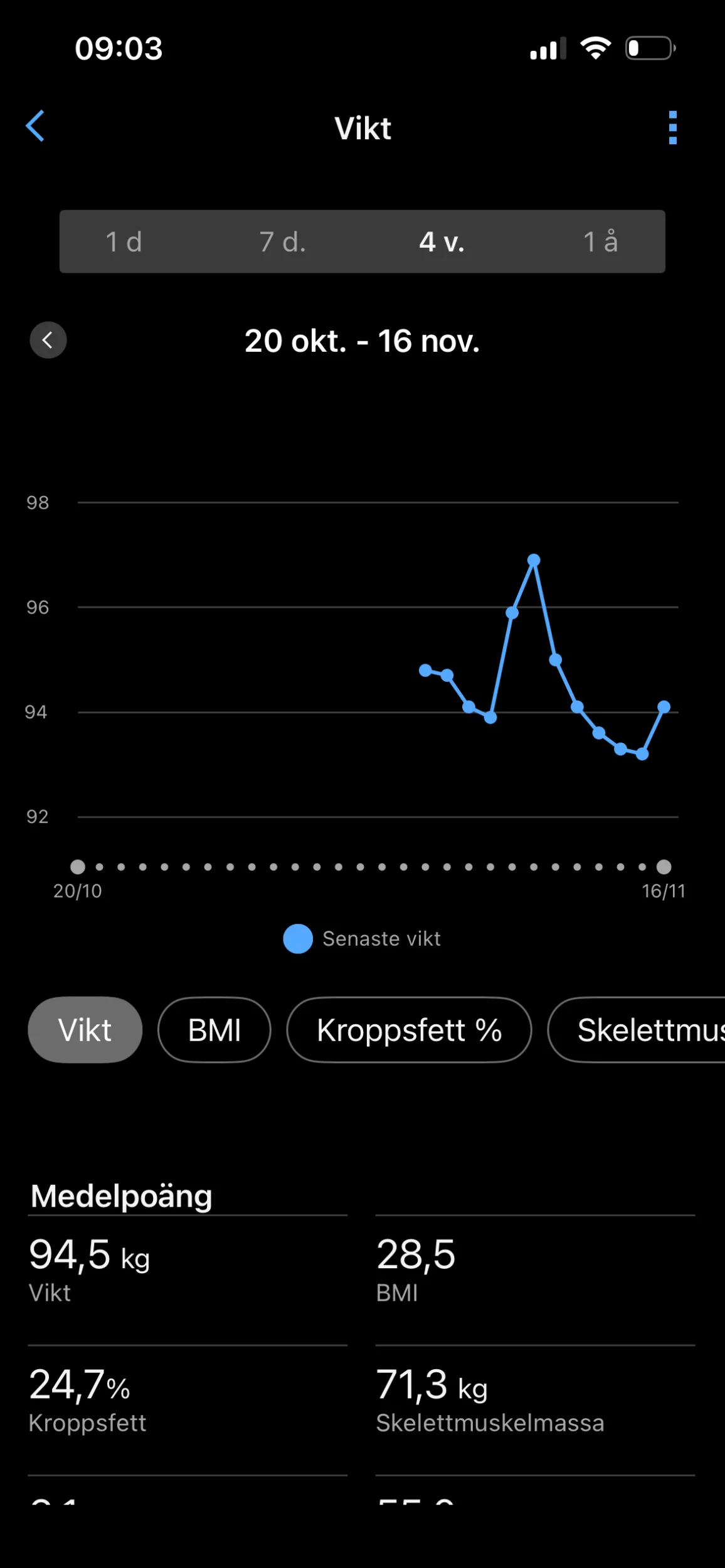Choose the Skelettmuskelmassa chip
Viewport: 725px width, 1568px height.
637,1030
